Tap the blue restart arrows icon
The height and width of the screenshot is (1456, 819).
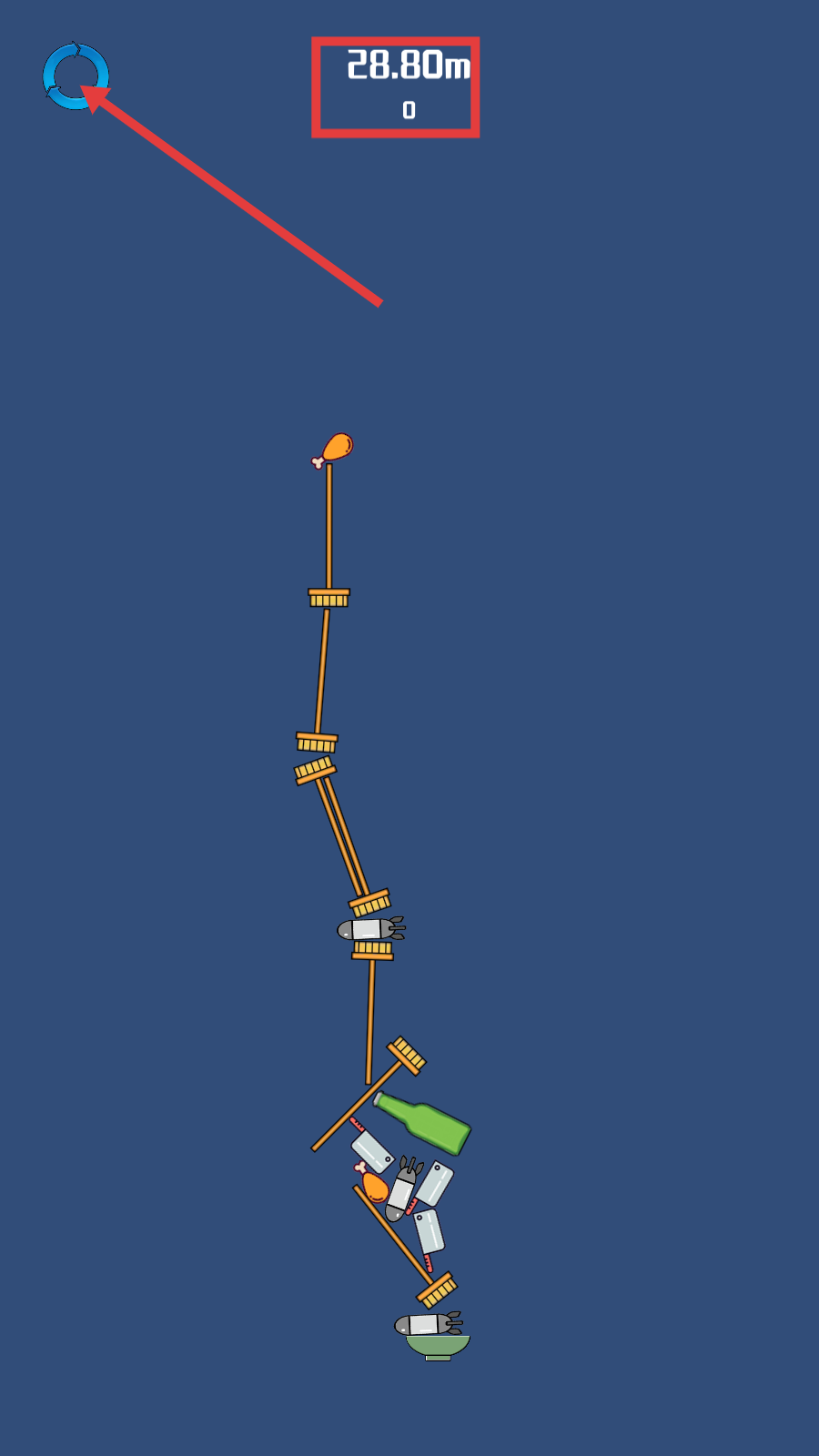(76, 76)
